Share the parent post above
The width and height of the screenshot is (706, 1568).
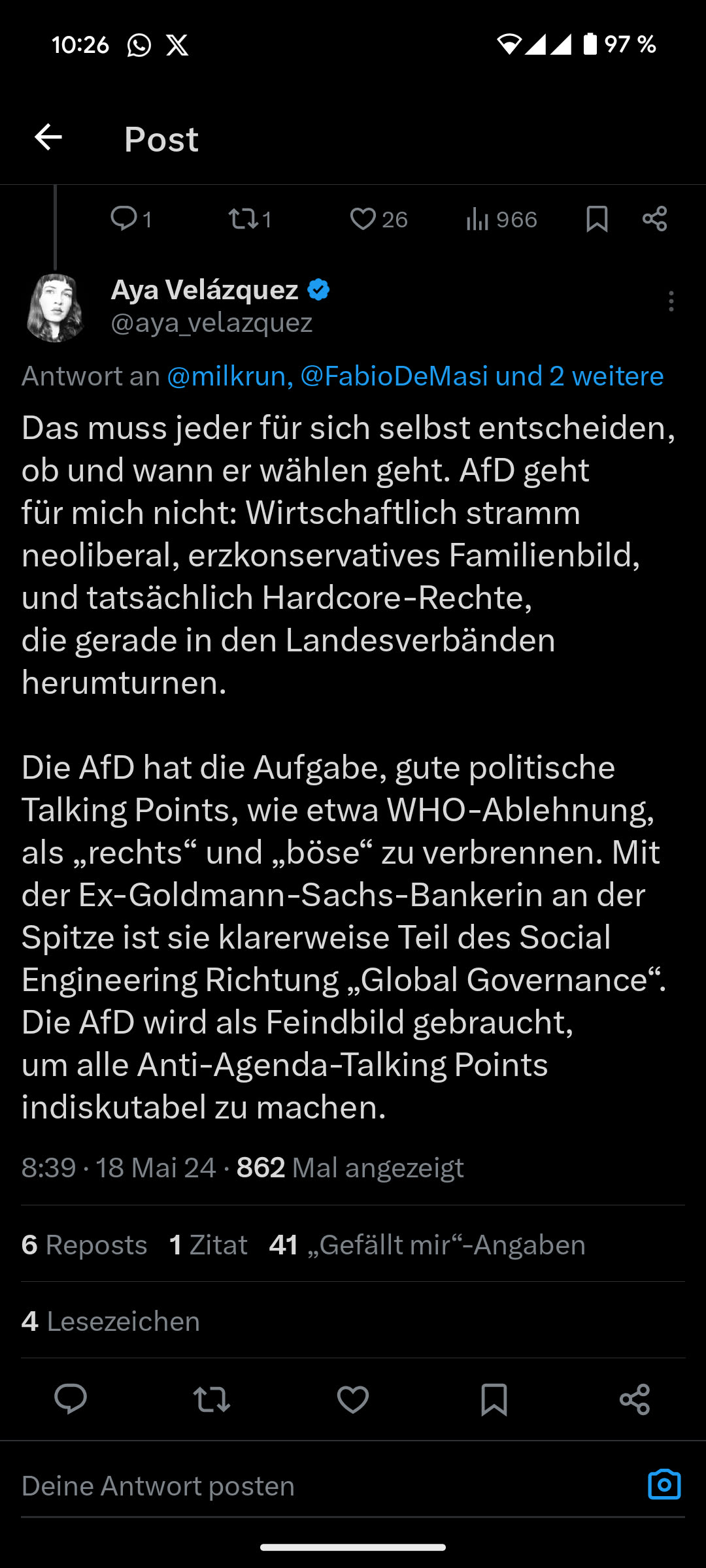[x=654, y=219]
